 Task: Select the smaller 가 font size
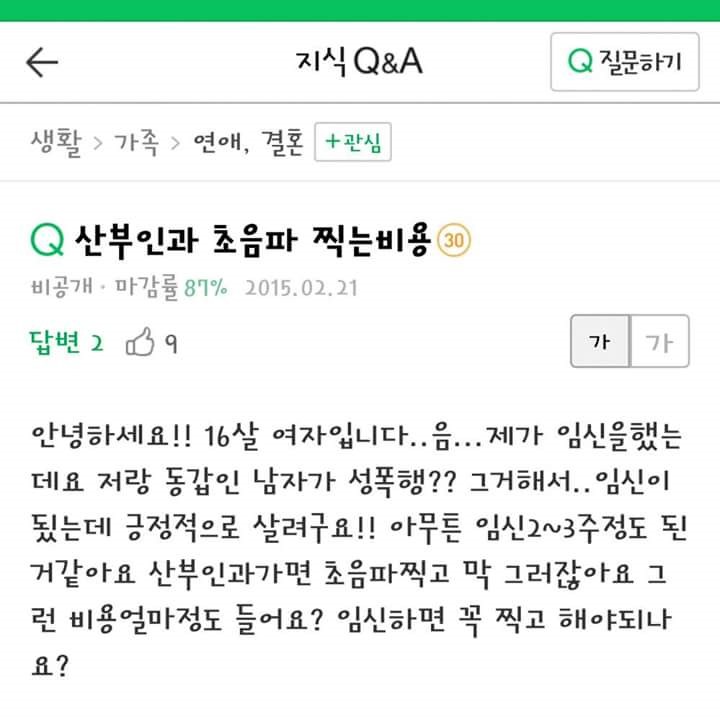pos(600,343)
